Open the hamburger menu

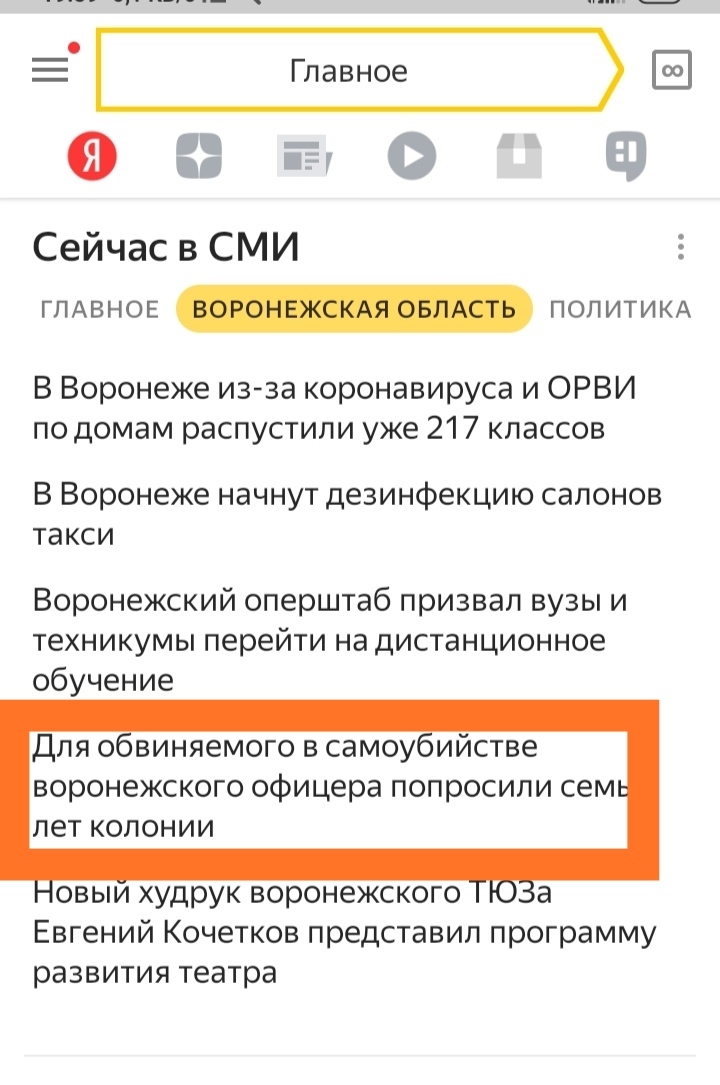pyautogui.click(x=51, y=69)
